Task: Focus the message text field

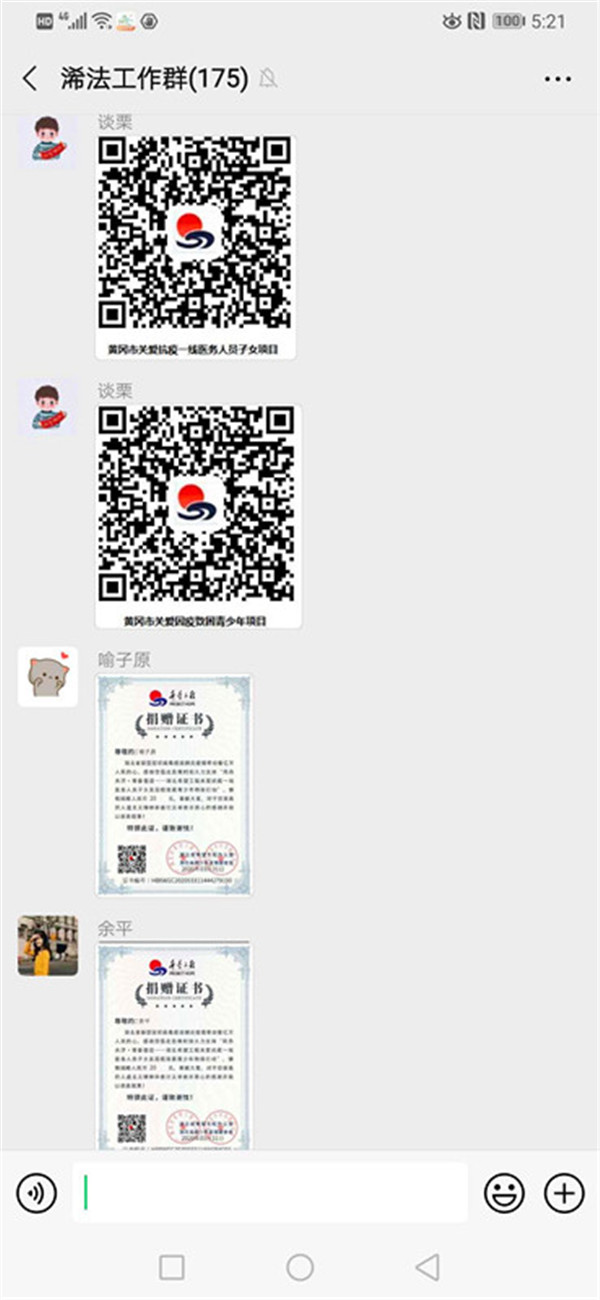Action: click(x=270, y=1192)
